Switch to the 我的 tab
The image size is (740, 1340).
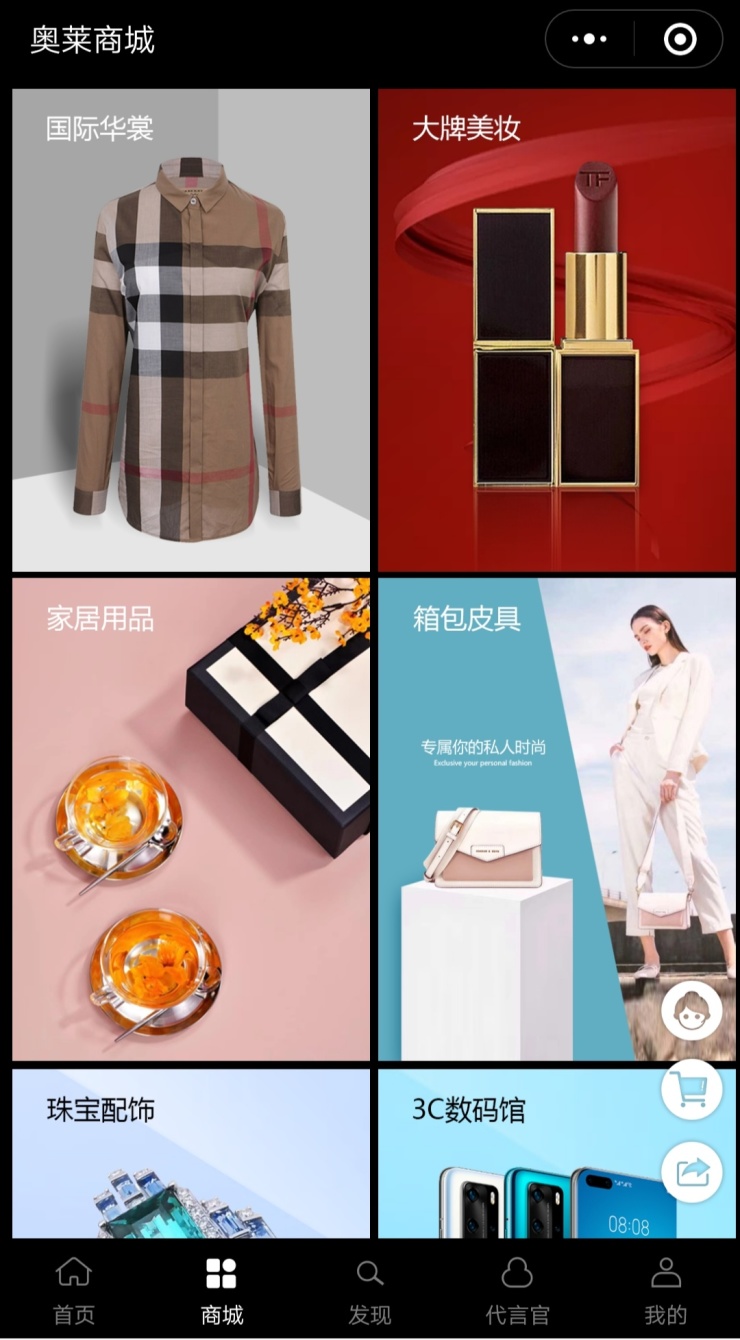665,1291
